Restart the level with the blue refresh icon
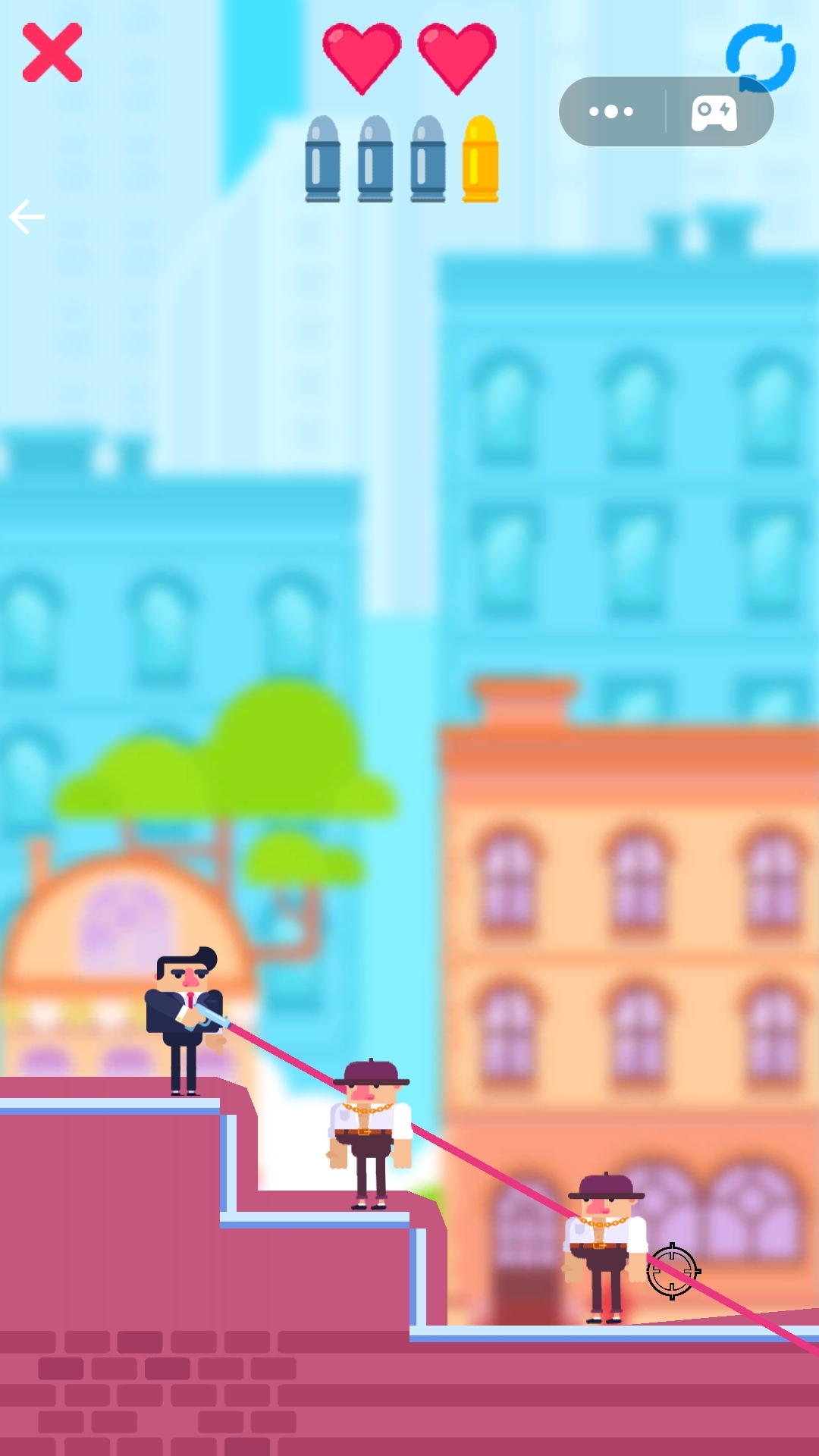 761,57
